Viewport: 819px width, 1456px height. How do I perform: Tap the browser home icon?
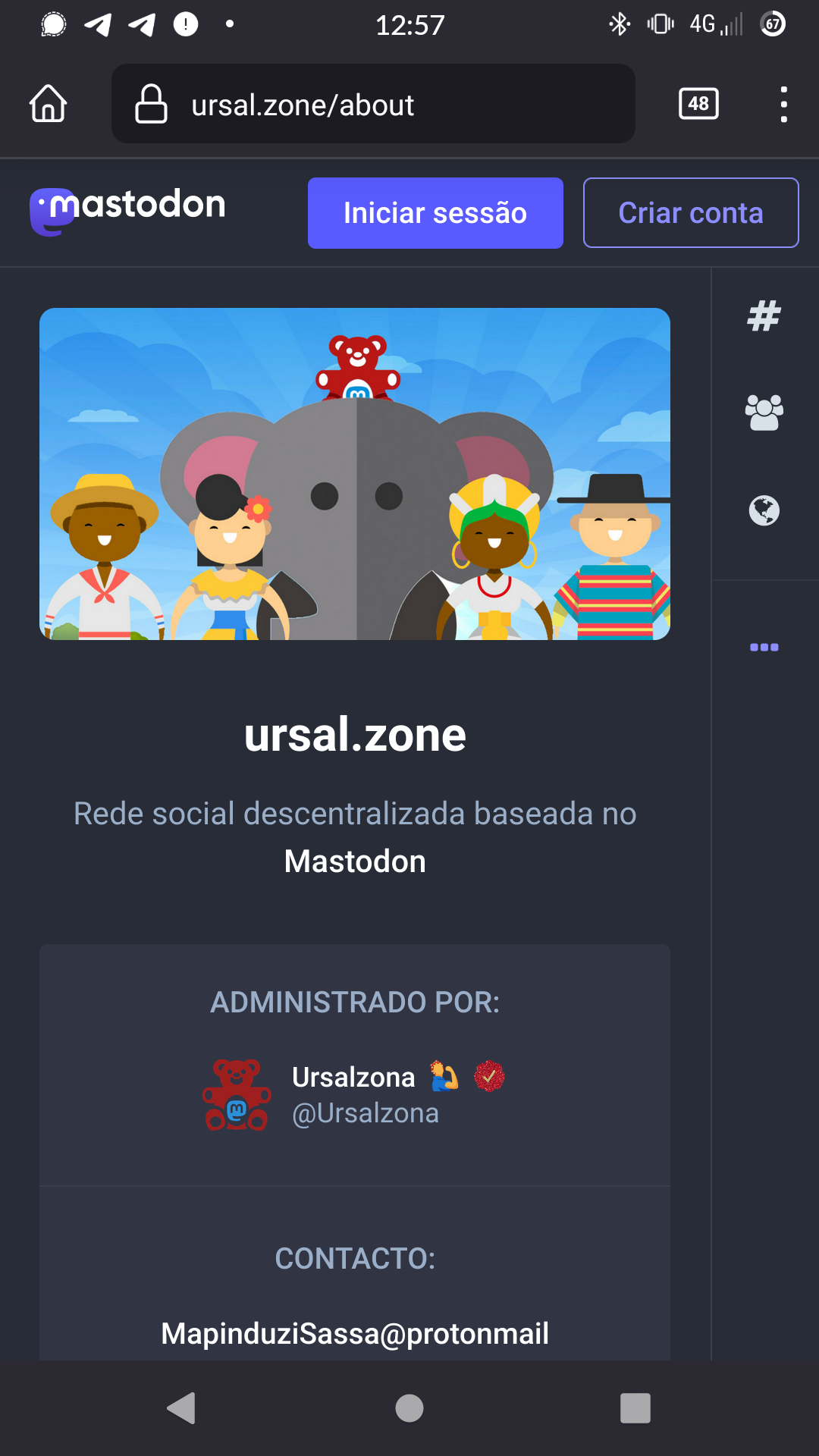49,104
